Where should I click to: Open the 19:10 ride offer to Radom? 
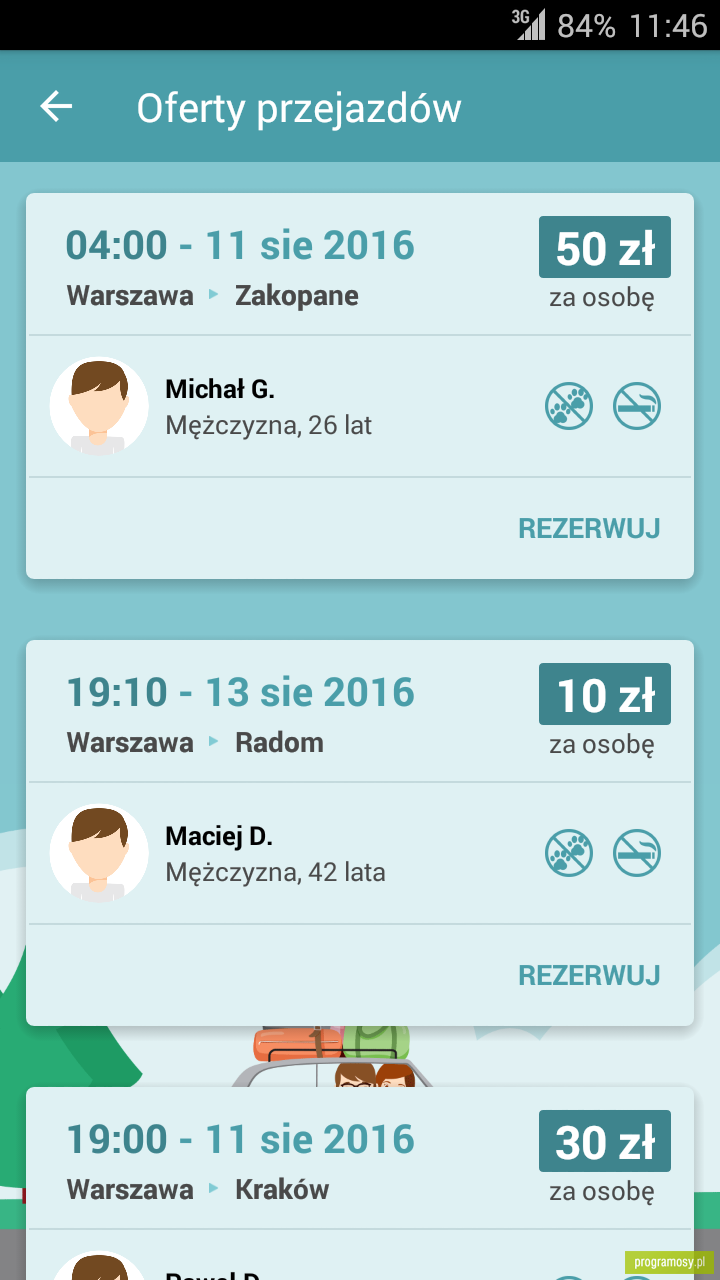pyautogui.click(x=360, y=832)
